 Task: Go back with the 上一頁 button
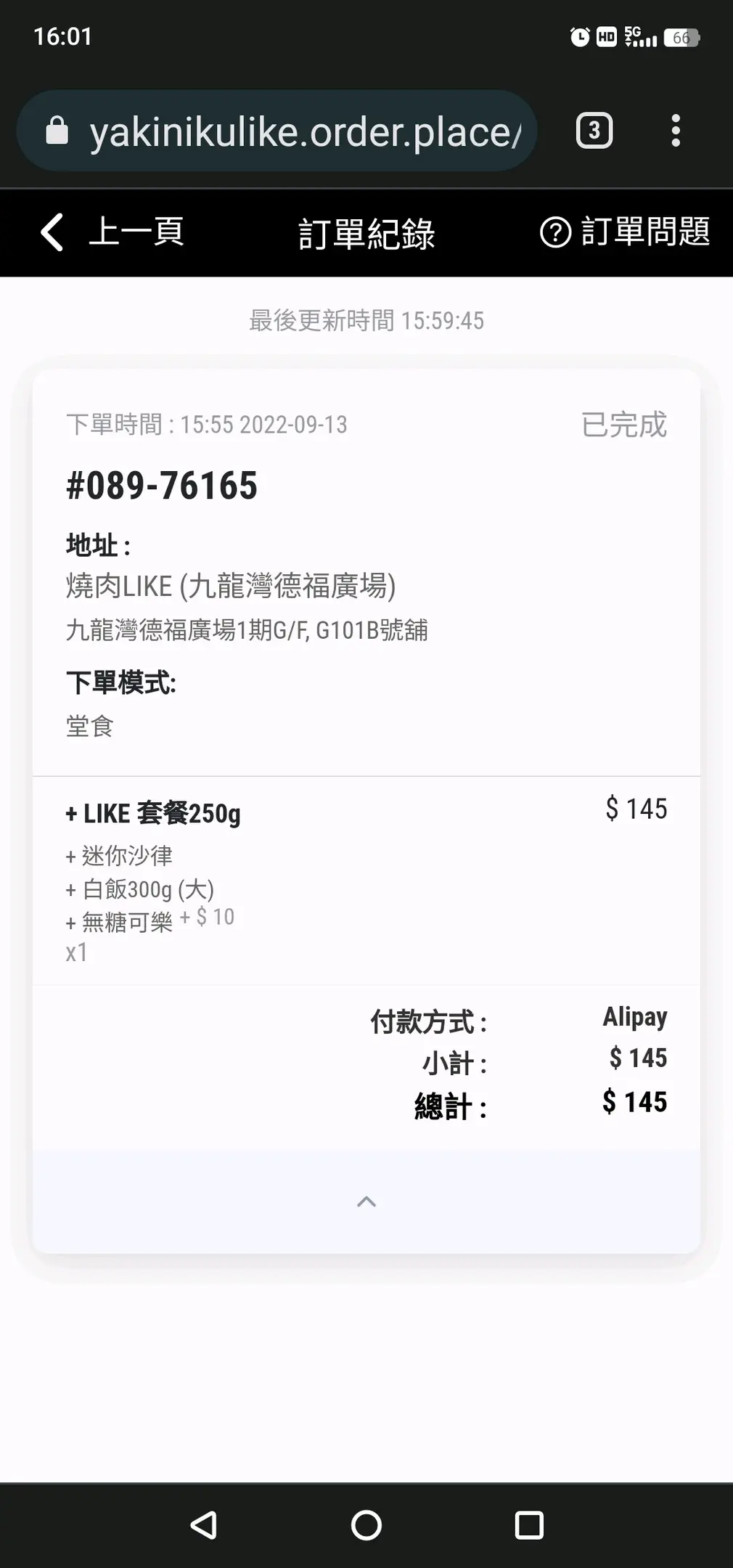pos(112,232)
